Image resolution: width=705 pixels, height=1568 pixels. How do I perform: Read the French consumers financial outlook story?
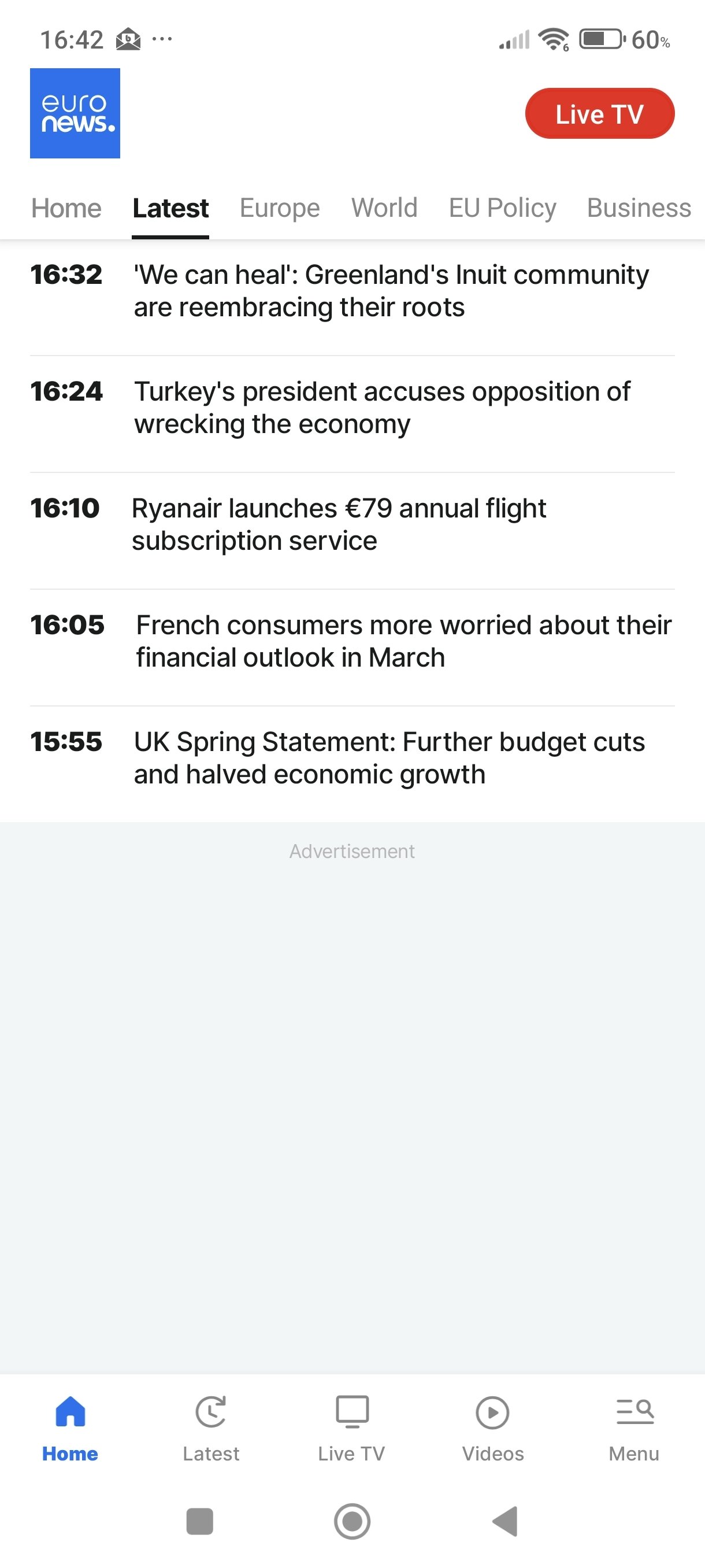(x=403, y=642)
